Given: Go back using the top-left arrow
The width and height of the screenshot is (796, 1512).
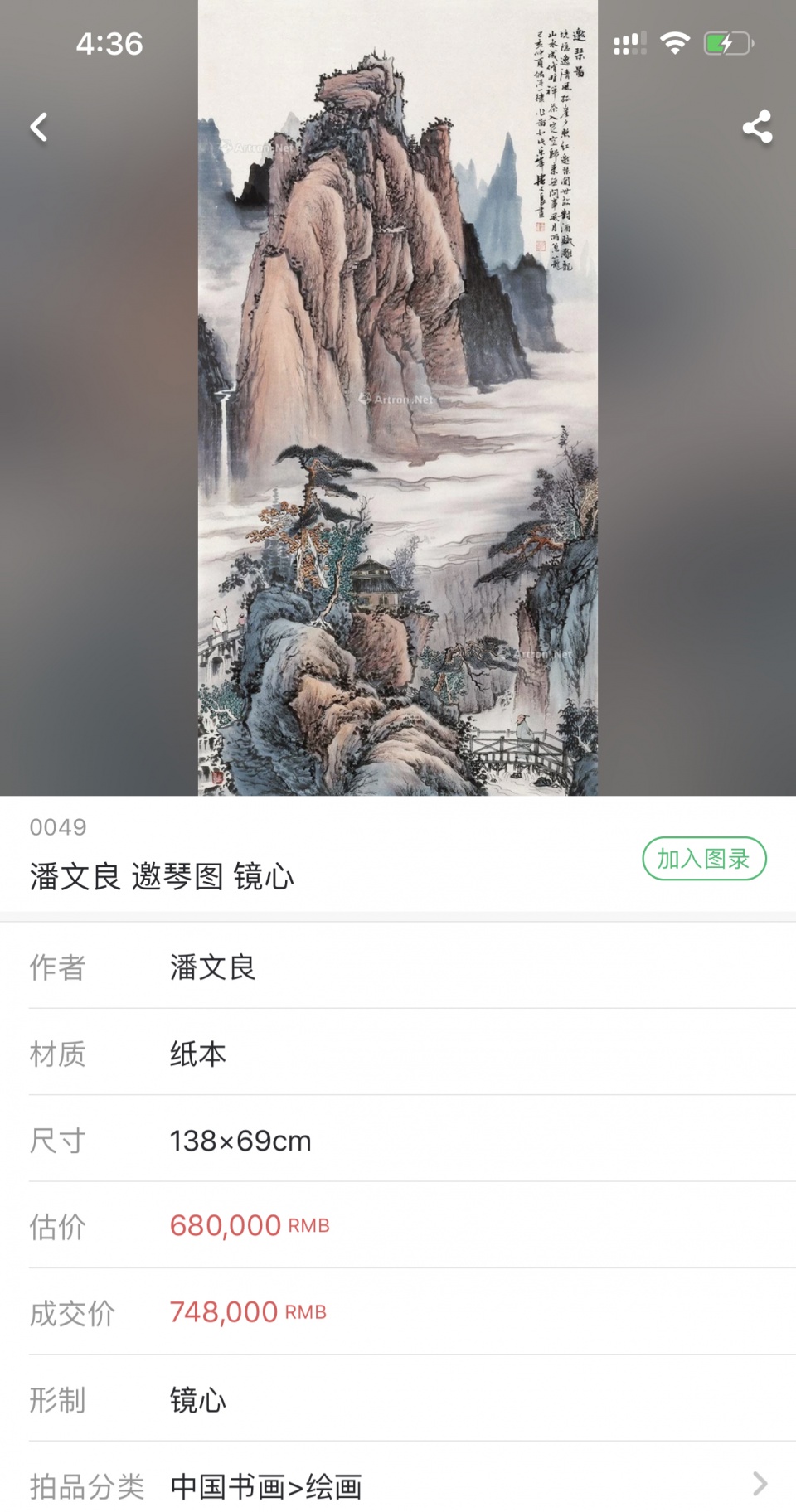Looking at the screenshot, I should point(39,128).
